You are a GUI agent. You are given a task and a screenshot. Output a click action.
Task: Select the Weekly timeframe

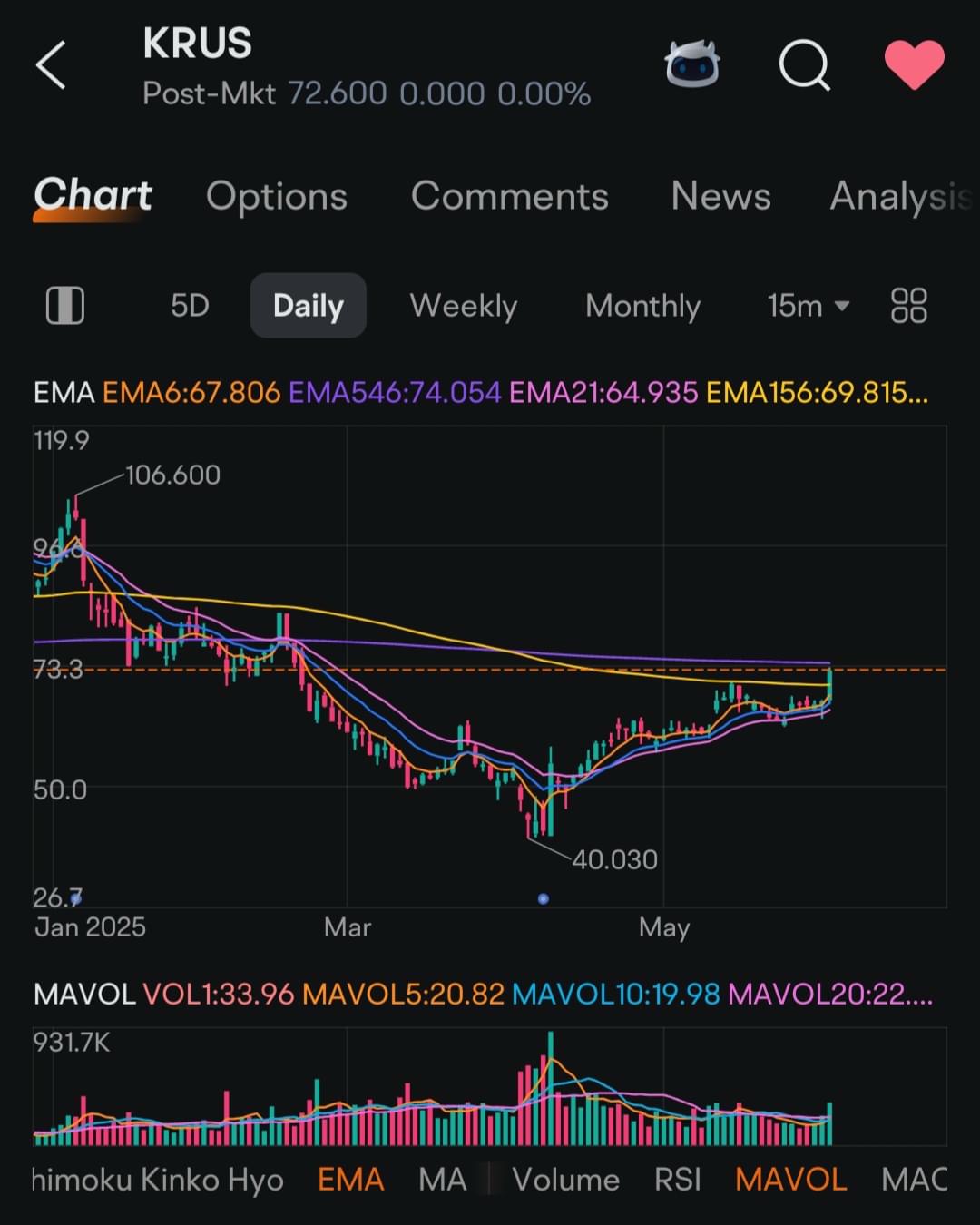click(463, 306)
